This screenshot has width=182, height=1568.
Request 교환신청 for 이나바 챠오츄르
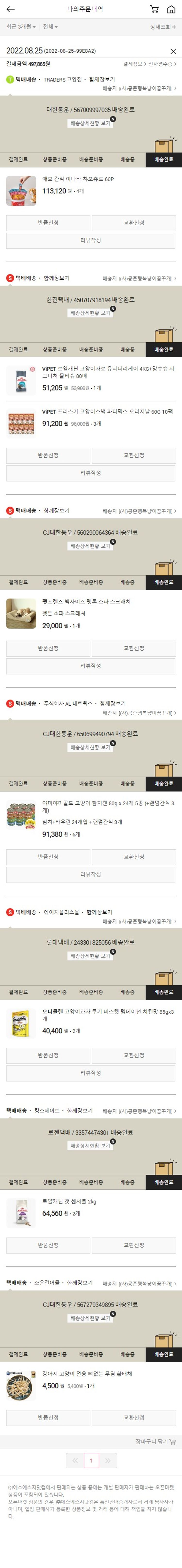point(133,223)
